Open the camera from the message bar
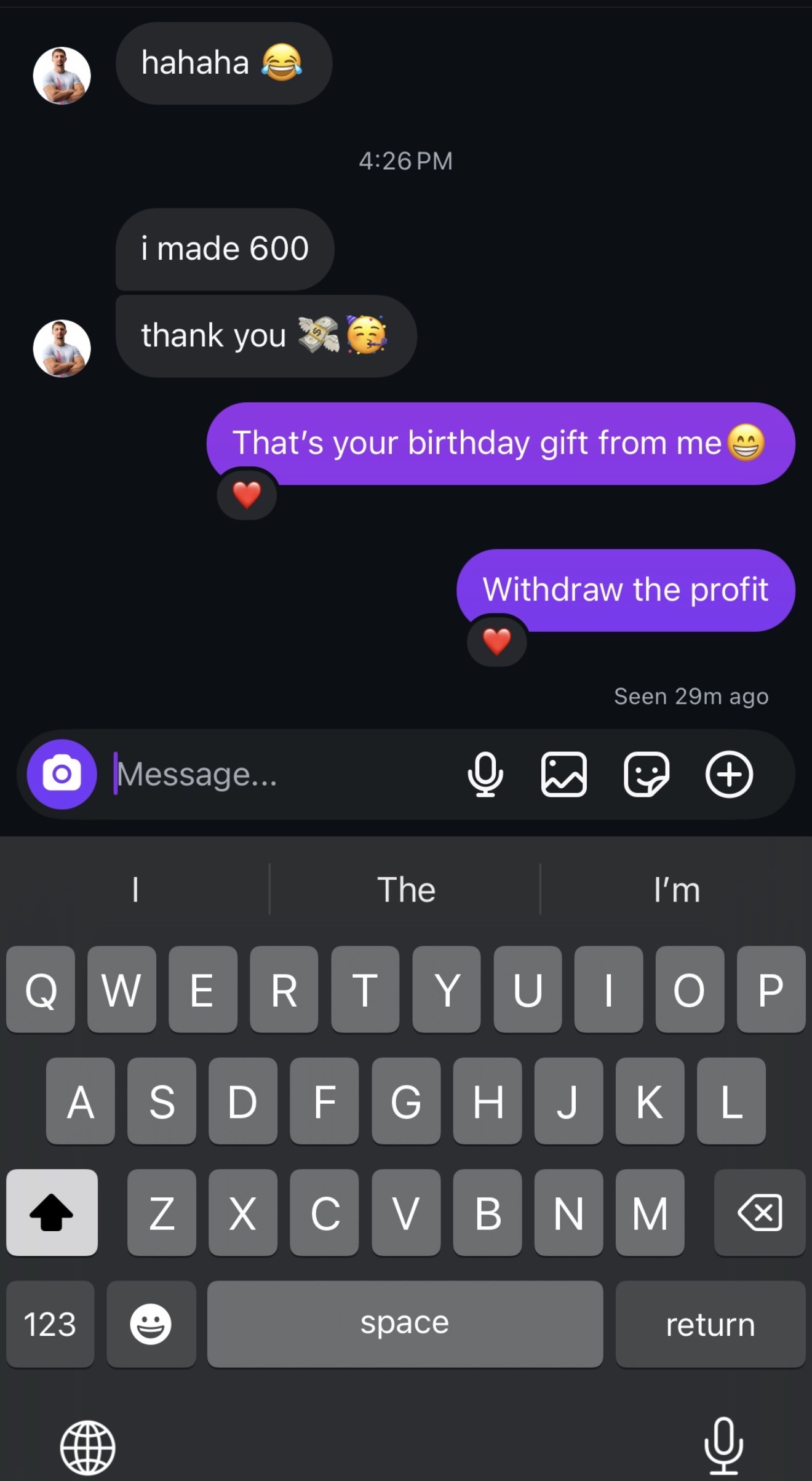The height and width of the screenshot is (1481, 812). [x=62, y=773]
